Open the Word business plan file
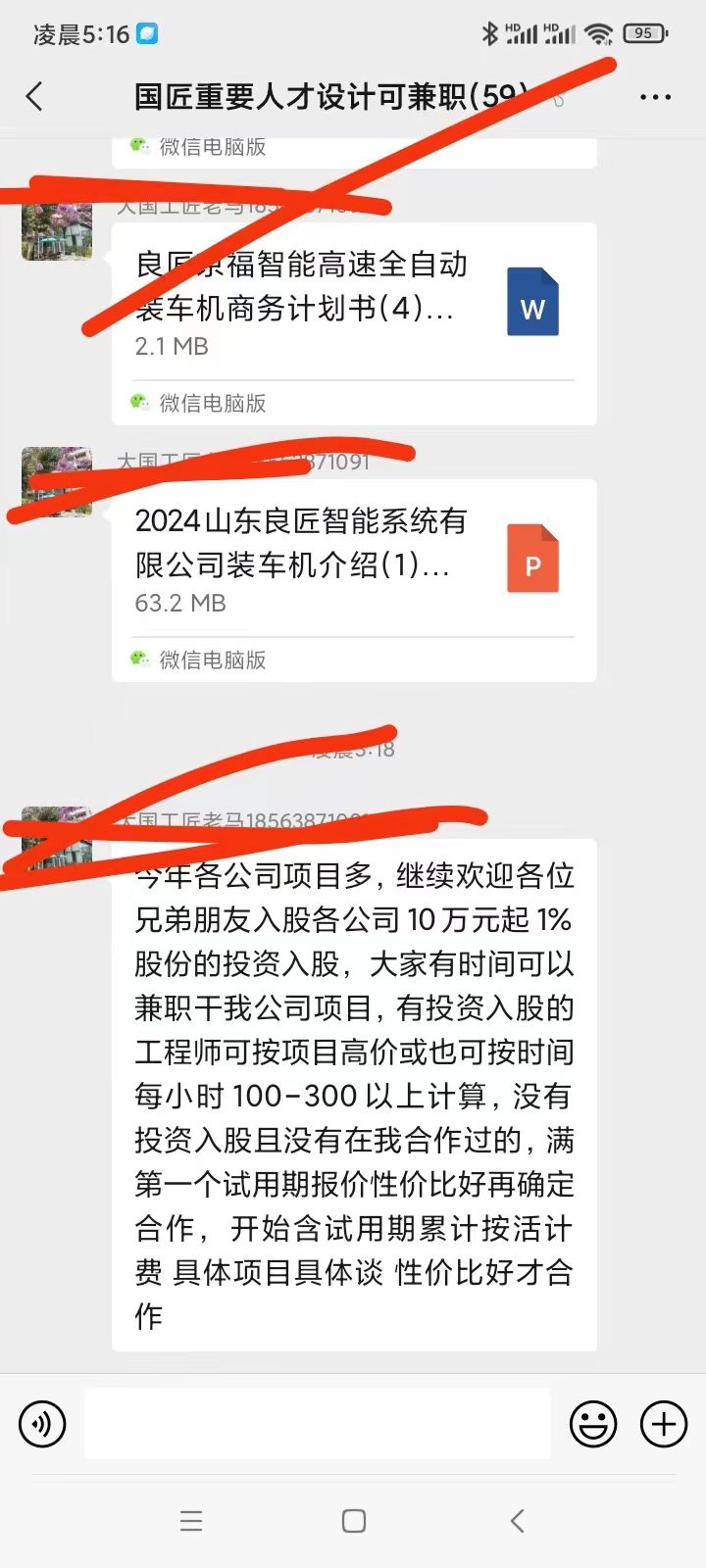 353,304
